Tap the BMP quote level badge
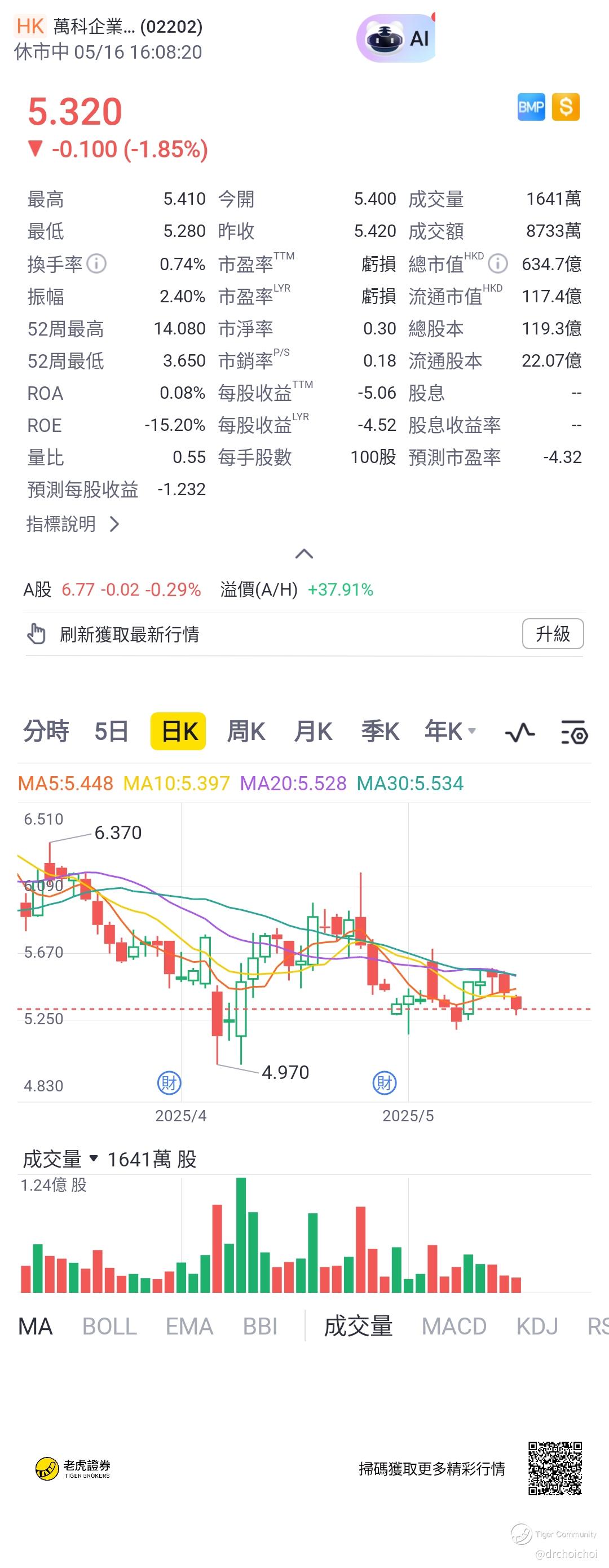The height and width of the screenshot is (1568, 609). click(x=531, y=107)
